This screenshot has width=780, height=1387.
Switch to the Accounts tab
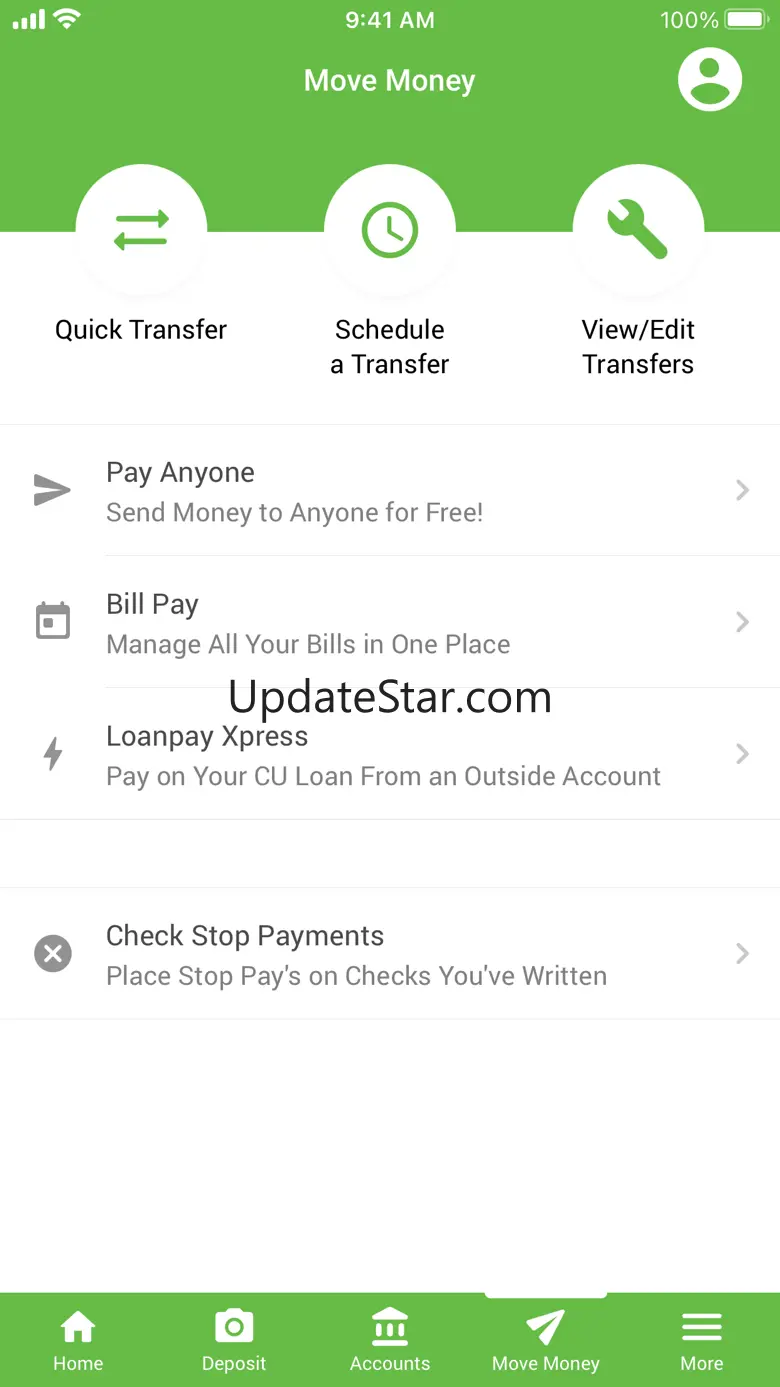[x=390, y=1341]
